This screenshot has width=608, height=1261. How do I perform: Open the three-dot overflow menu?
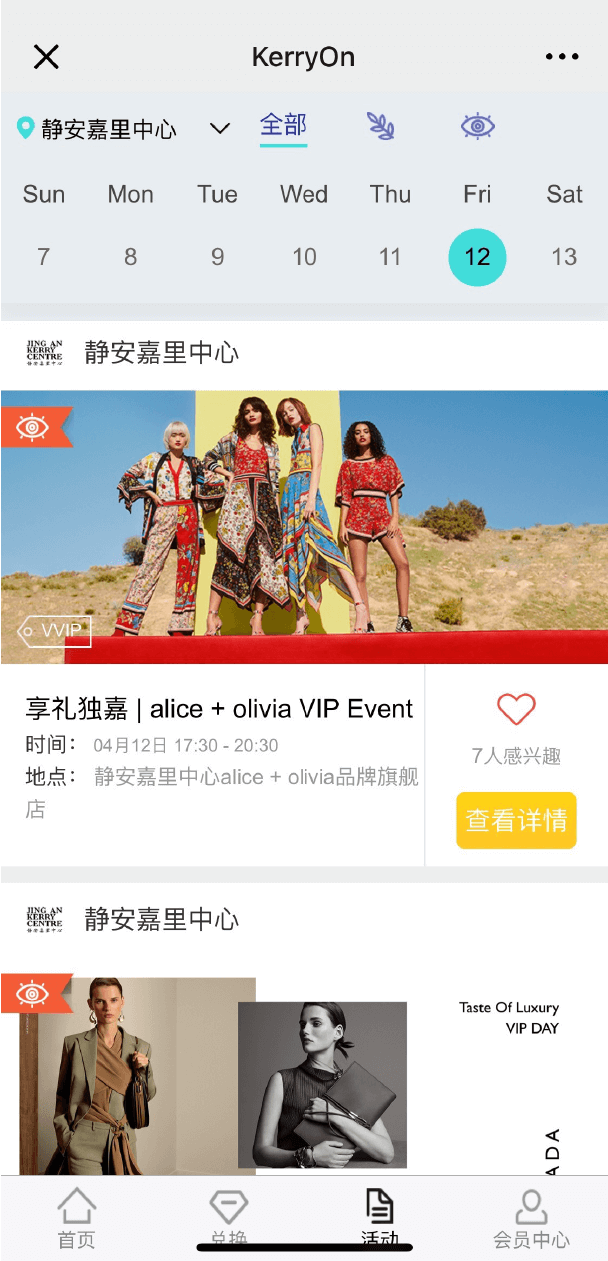click(x=562, y=57)
